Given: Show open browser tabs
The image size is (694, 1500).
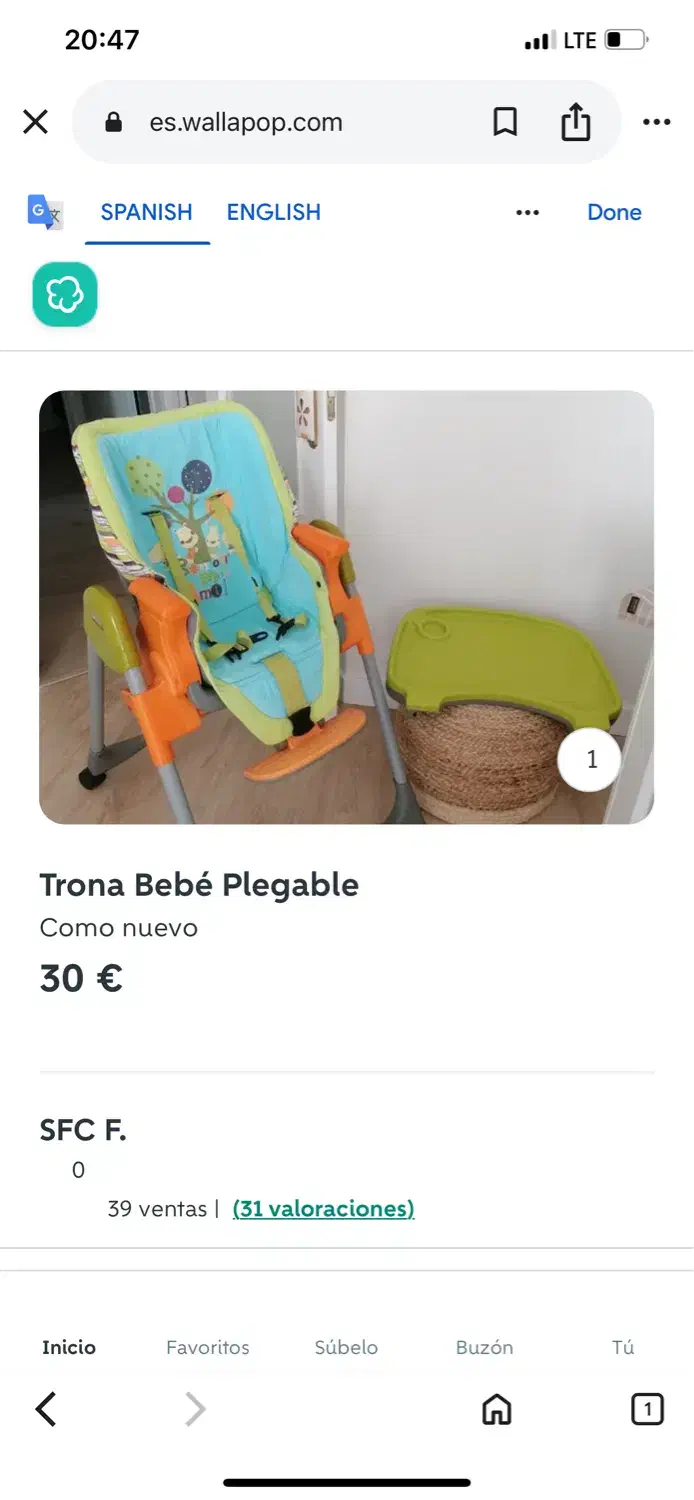Looking at the screenshot, I should click(647, 1409).
